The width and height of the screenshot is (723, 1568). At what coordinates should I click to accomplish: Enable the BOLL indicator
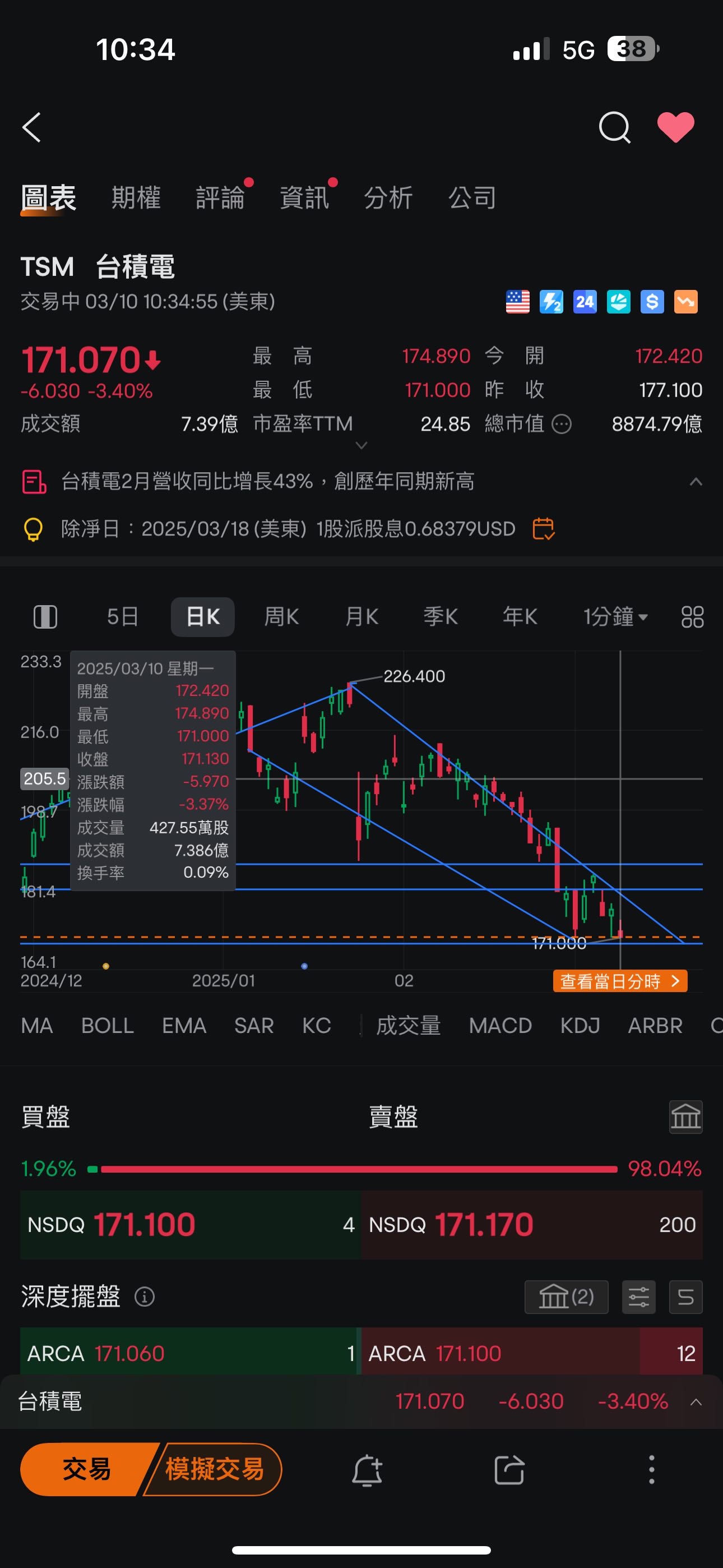point(107,1026)
